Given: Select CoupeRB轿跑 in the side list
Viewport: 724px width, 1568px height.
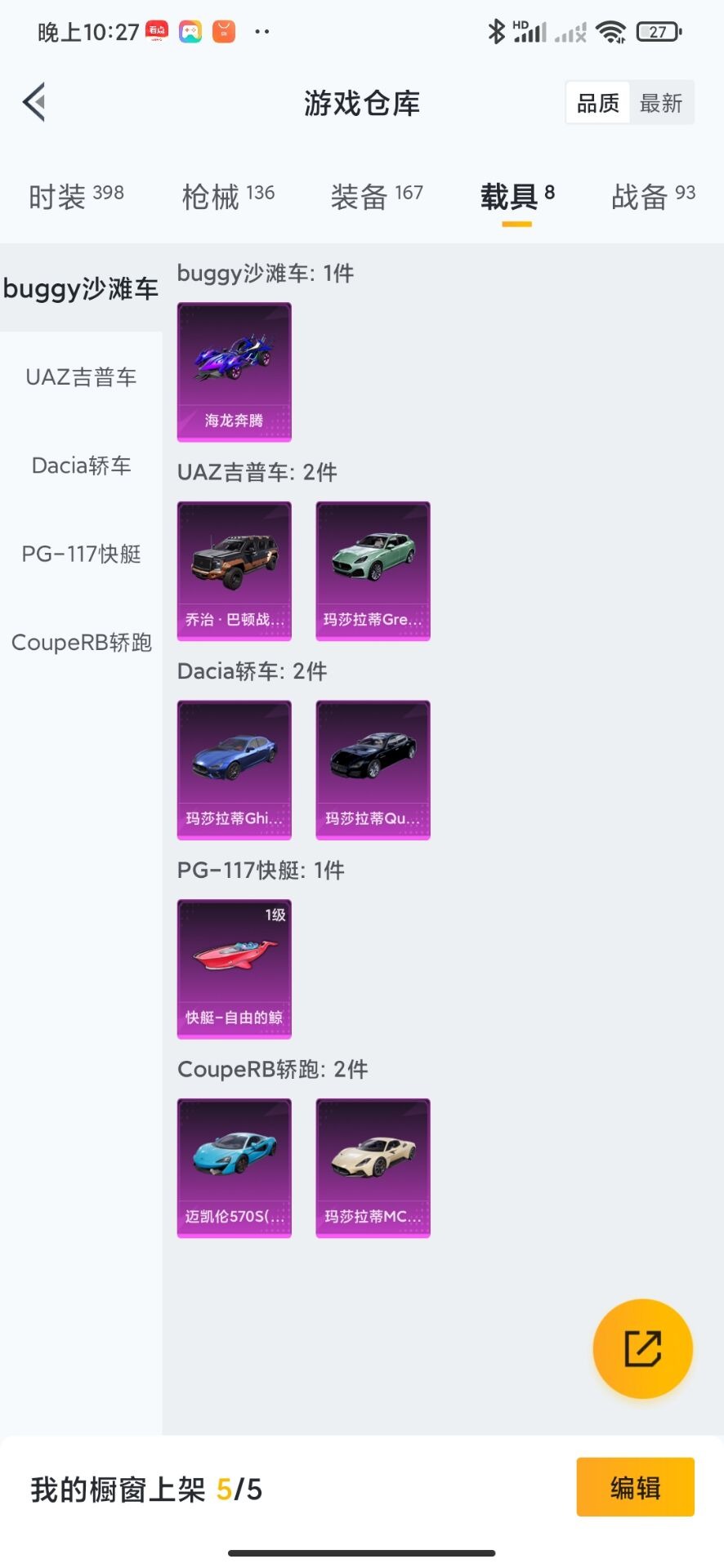Looking at the screenshot, I should (81, 642).
